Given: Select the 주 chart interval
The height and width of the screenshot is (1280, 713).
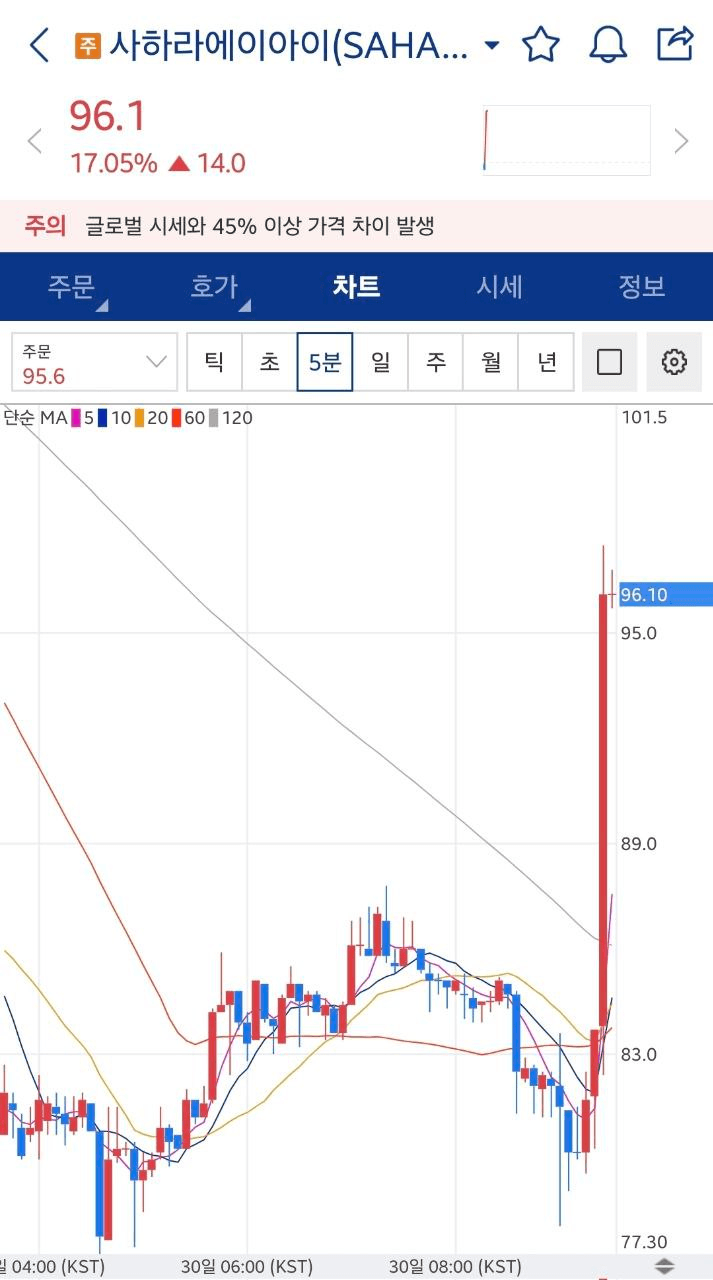Looking at the screenshot, I should 435,362.
